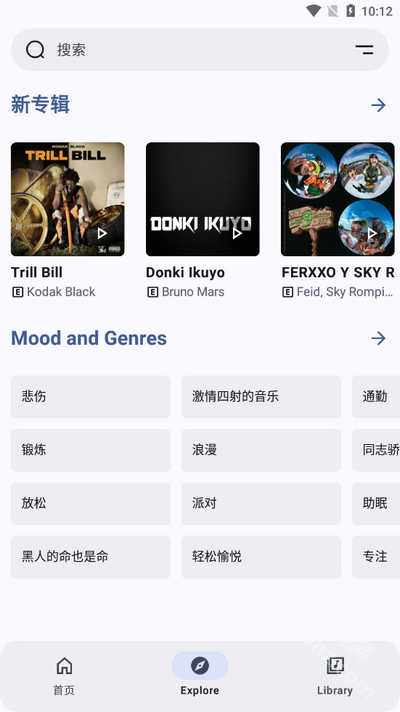Select the 激情四射的音乐 chip
The width and height of the screenshot is (400, 712).
261,397
